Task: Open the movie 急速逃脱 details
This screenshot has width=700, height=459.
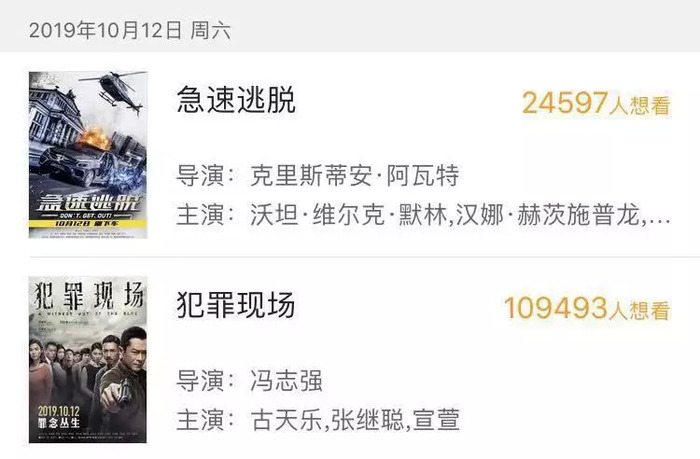Action: pyautogui.click(x=236, y=102)
